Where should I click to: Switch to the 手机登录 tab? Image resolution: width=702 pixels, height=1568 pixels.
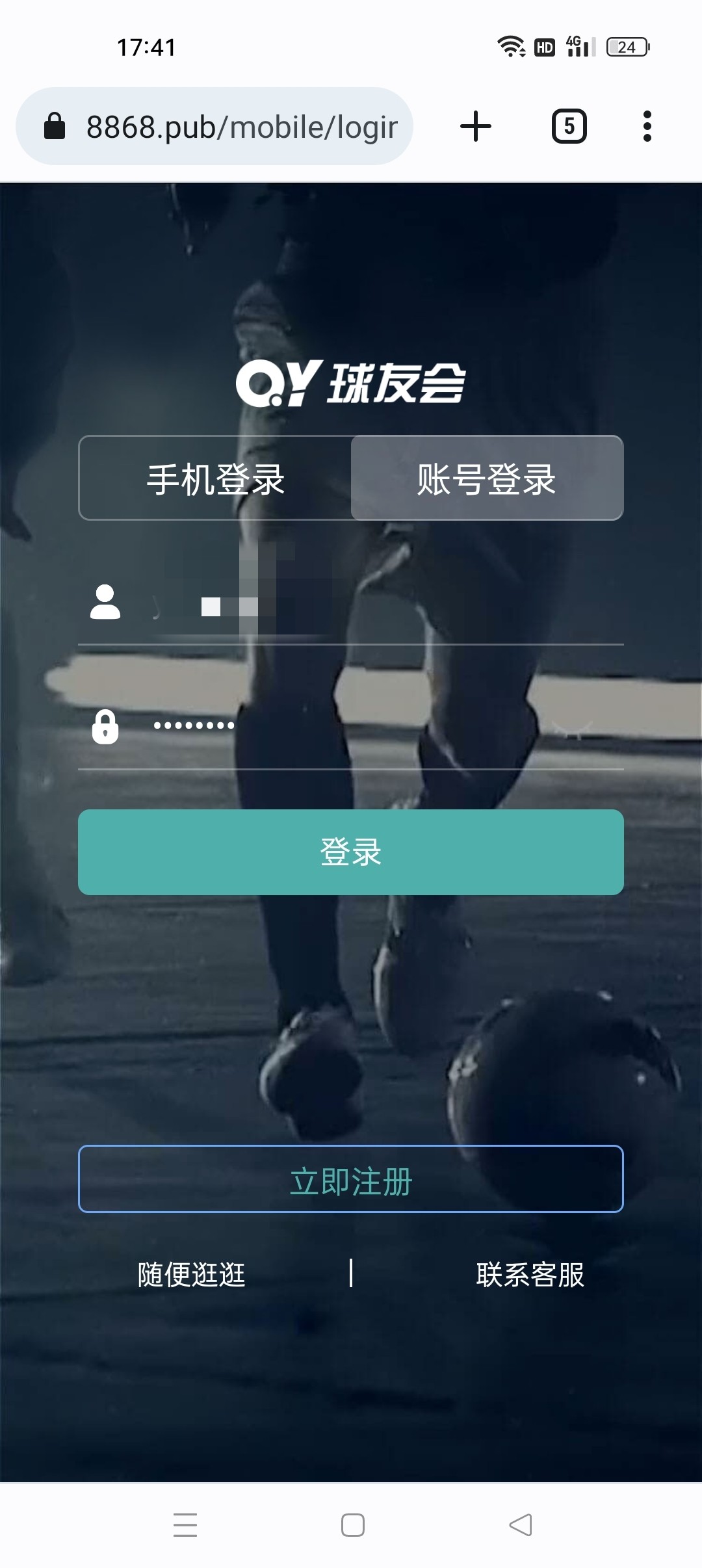(215, 479)
